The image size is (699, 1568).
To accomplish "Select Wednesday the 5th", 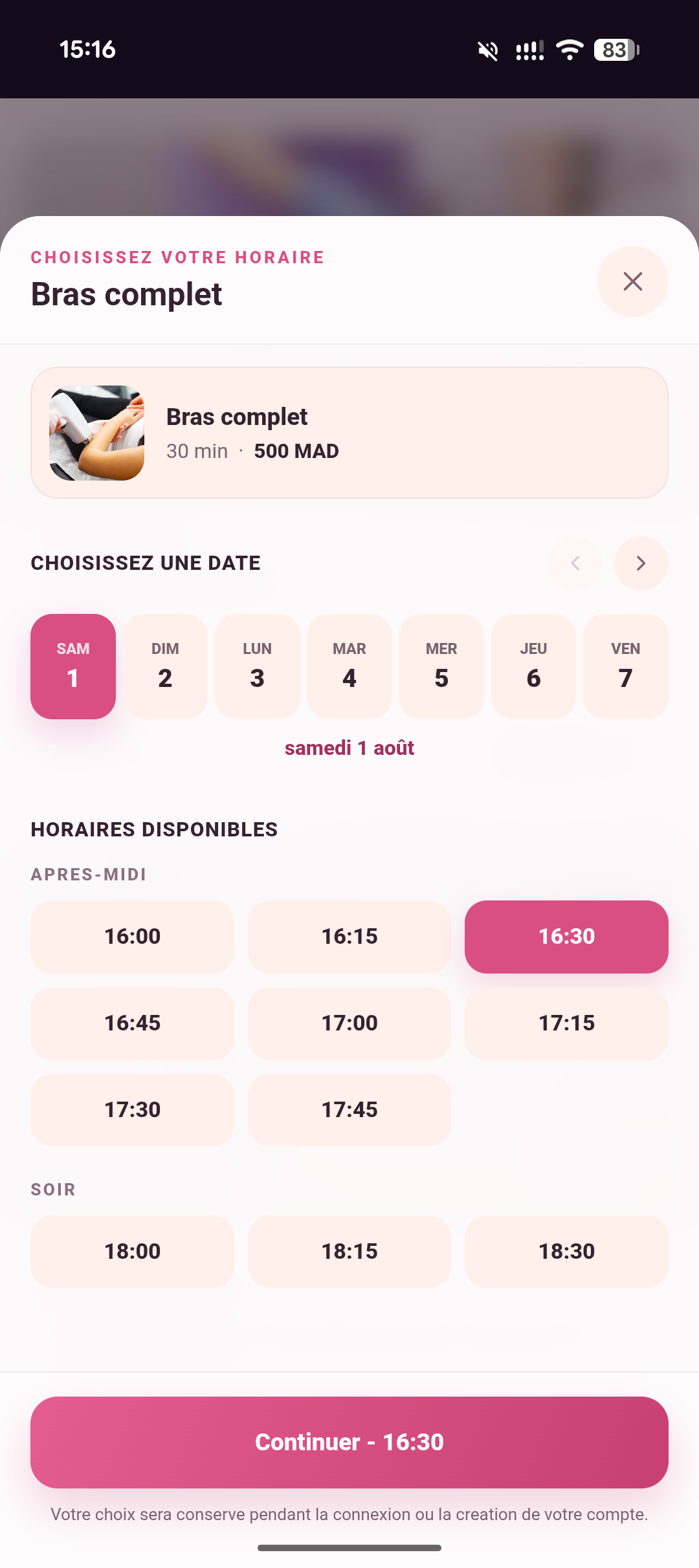I will (441, 666).
